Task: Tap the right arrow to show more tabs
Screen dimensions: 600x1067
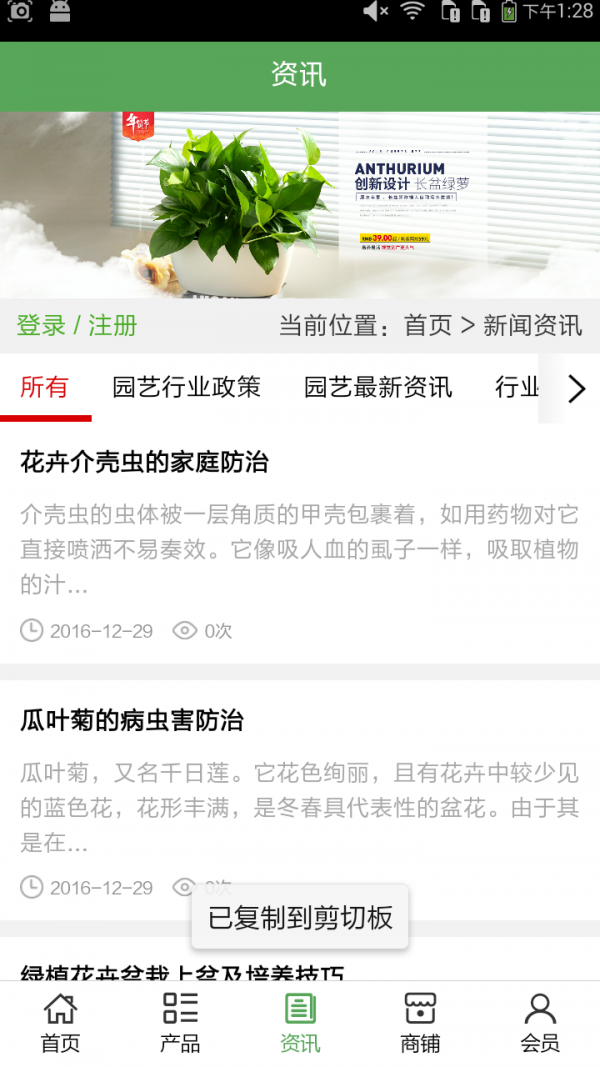Action: coord(576,388)
